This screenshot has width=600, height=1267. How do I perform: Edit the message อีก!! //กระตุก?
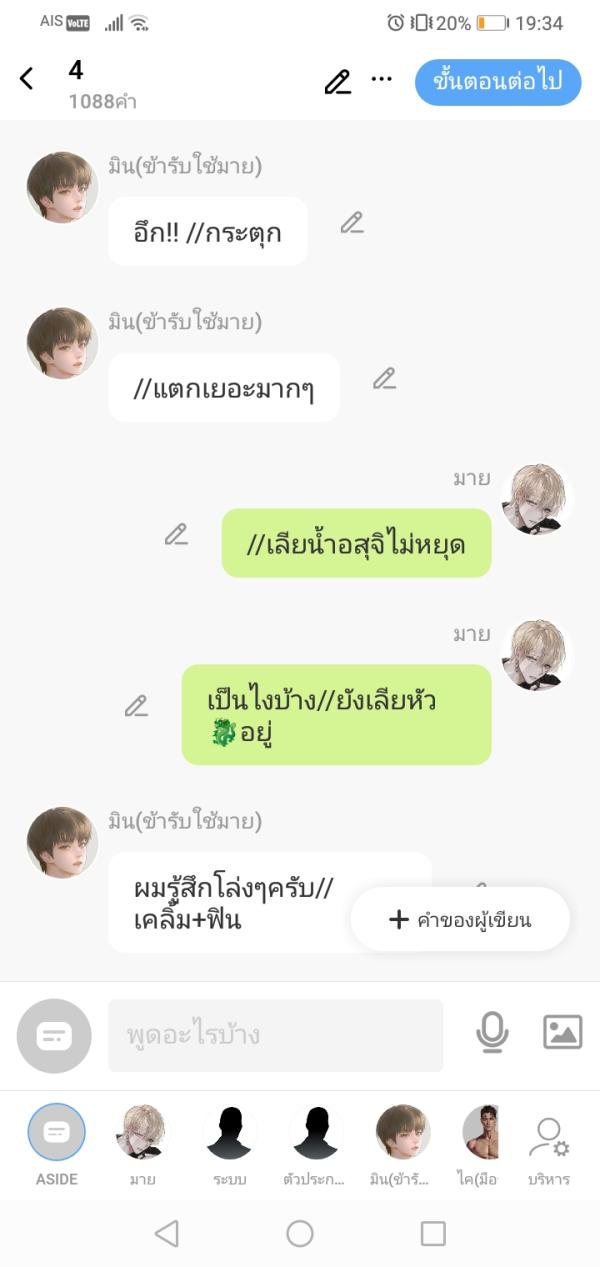[351, 223]
